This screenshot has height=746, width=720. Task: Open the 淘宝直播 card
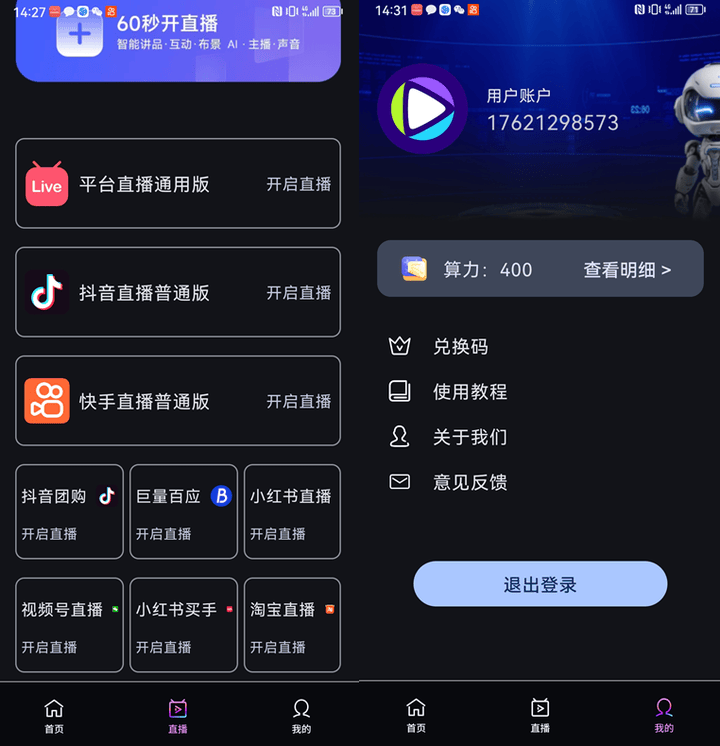click(x=291, y=625)
